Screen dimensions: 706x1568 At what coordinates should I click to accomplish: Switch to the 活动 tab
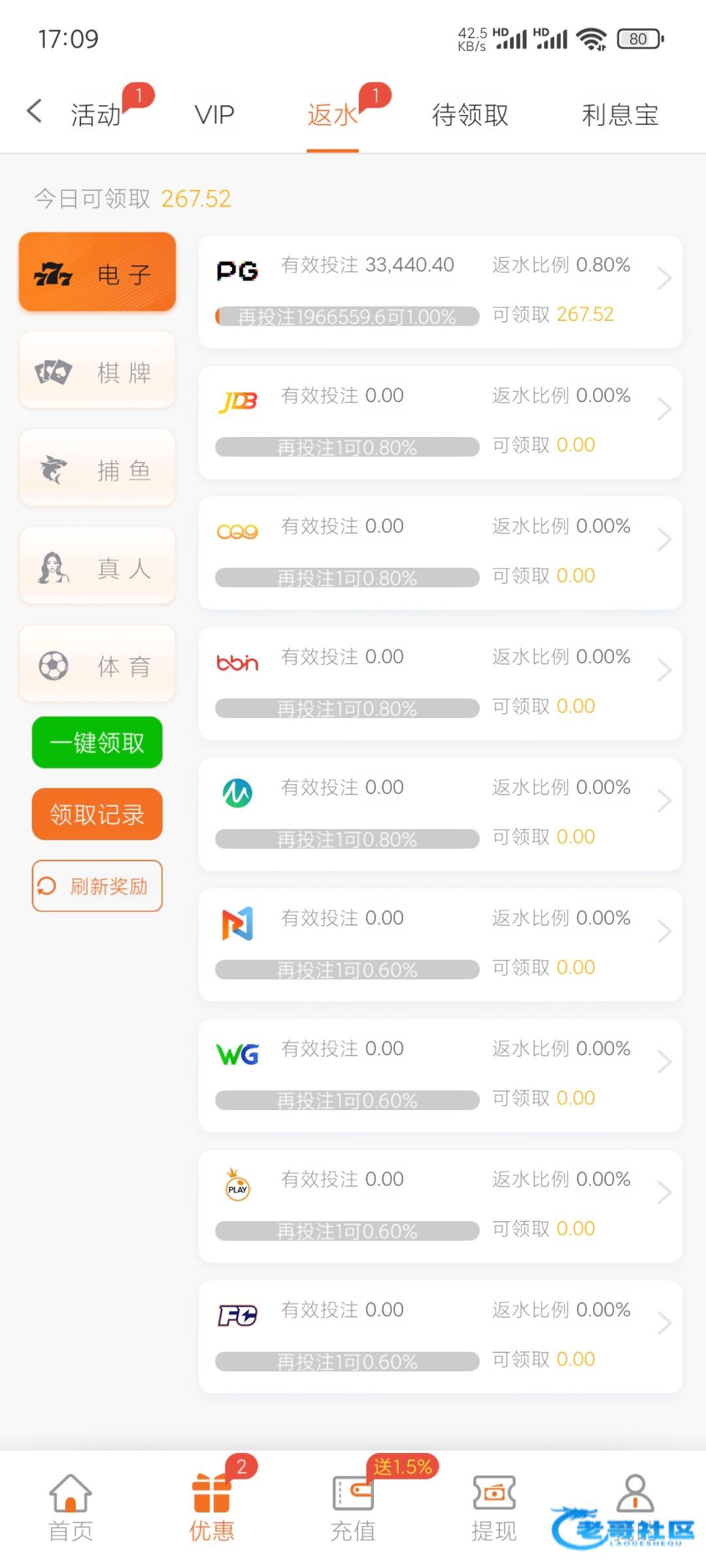coord(96,115)
